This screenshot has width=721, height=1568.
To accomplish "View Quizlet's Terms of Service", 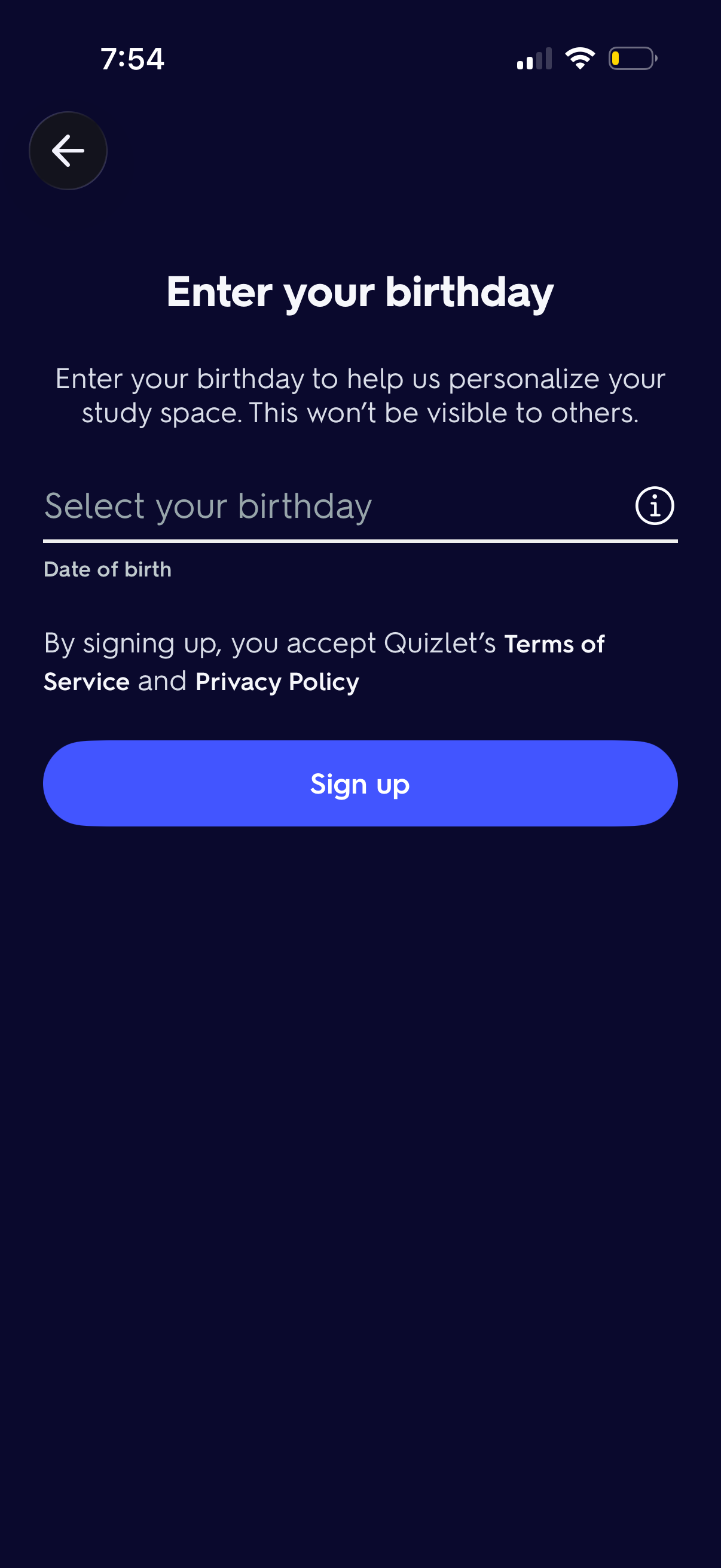I will (x=552, y=643).
